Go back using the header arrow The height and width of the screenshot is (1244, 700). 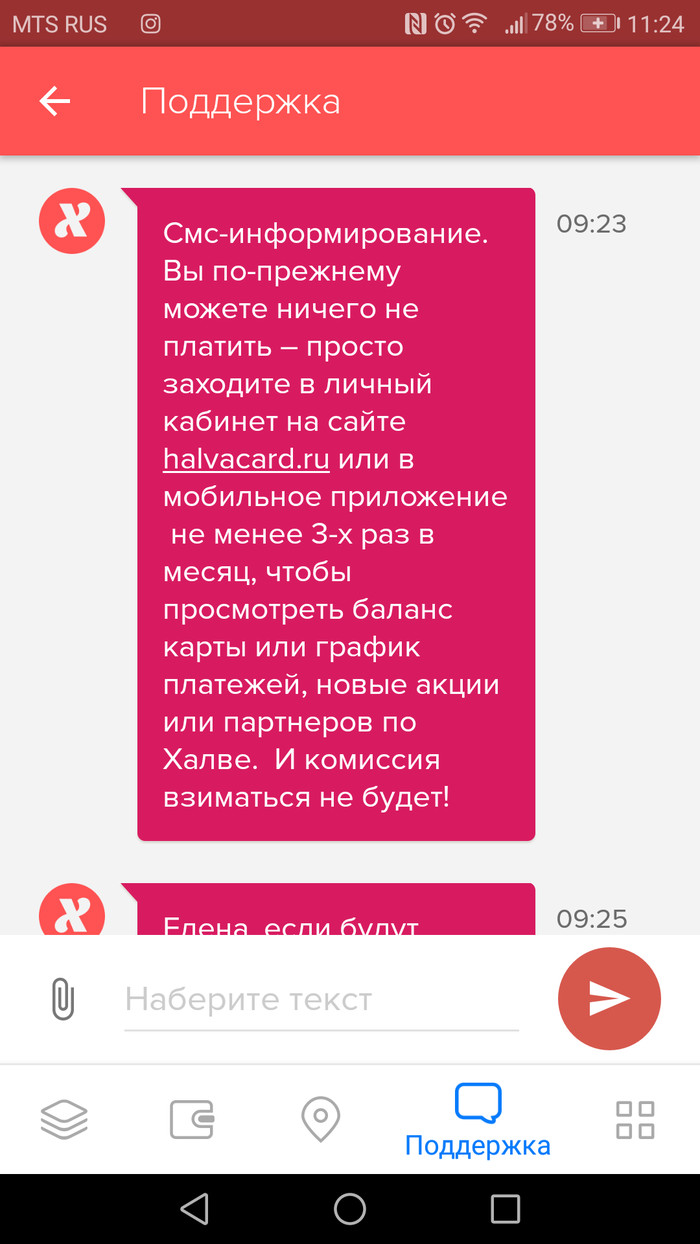(54, 101)
